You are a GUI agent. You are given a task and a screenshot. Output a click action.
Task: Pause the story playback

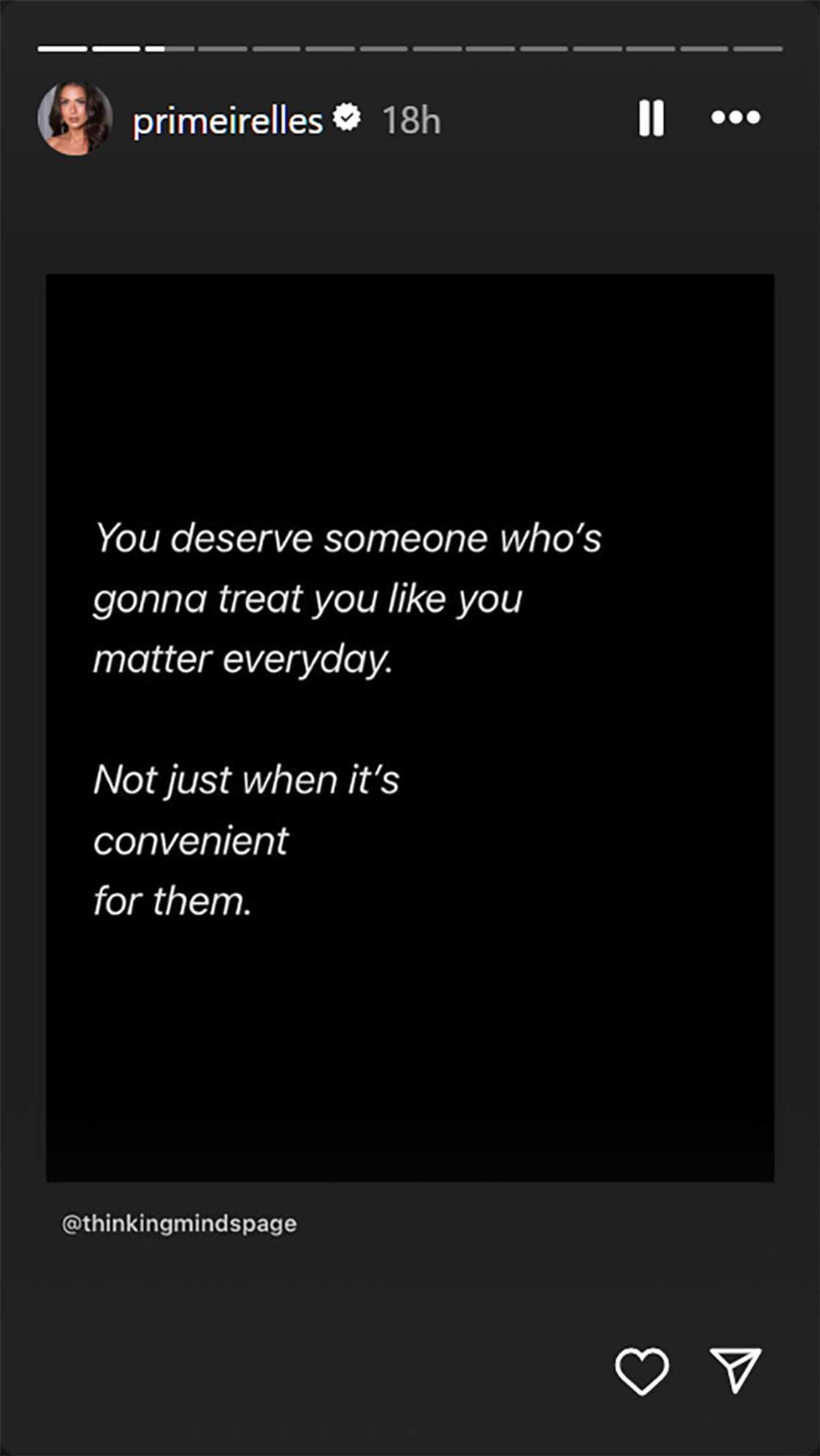pyautogui.click(x=651, y=118)
